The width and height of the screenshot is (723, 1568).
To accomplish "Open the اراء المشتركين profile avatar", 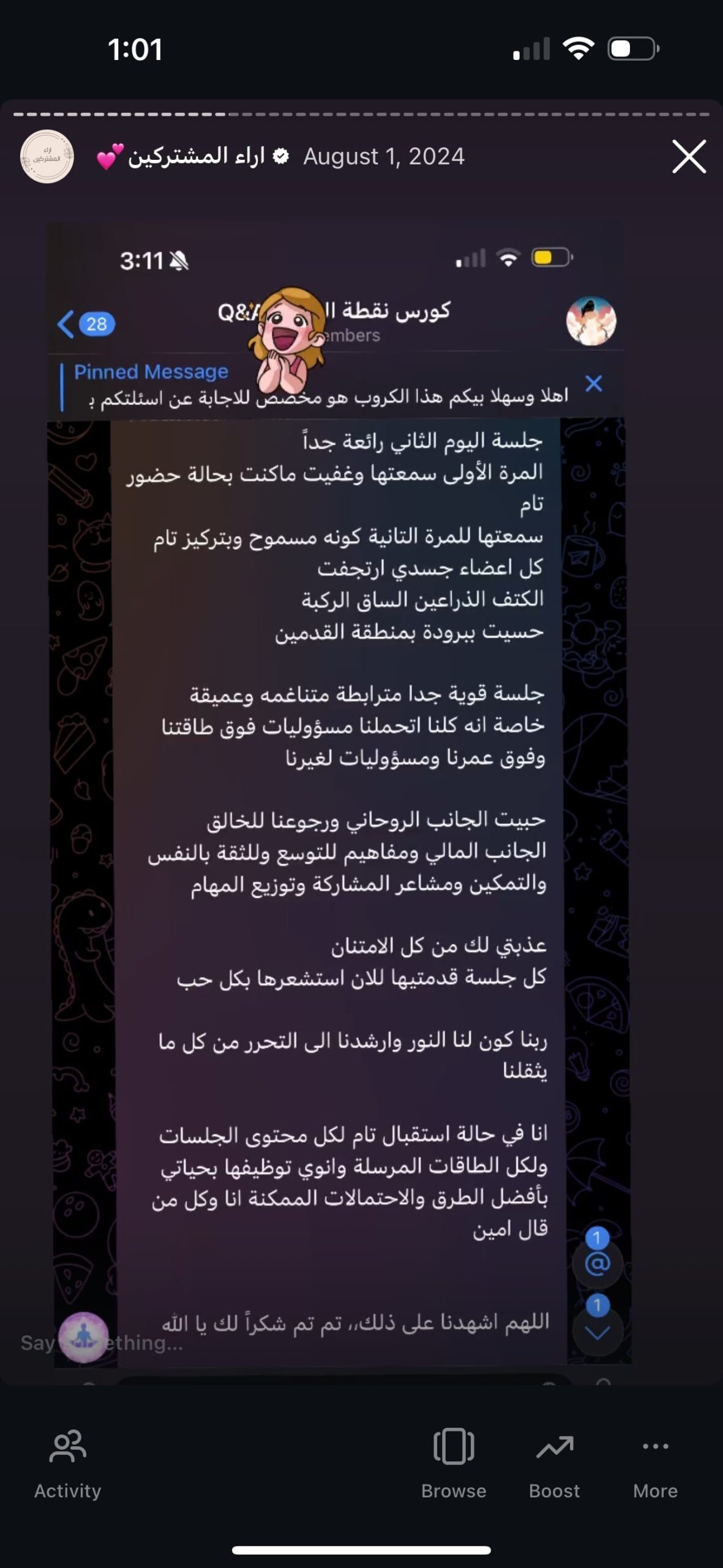I will [x=47, y=157].
